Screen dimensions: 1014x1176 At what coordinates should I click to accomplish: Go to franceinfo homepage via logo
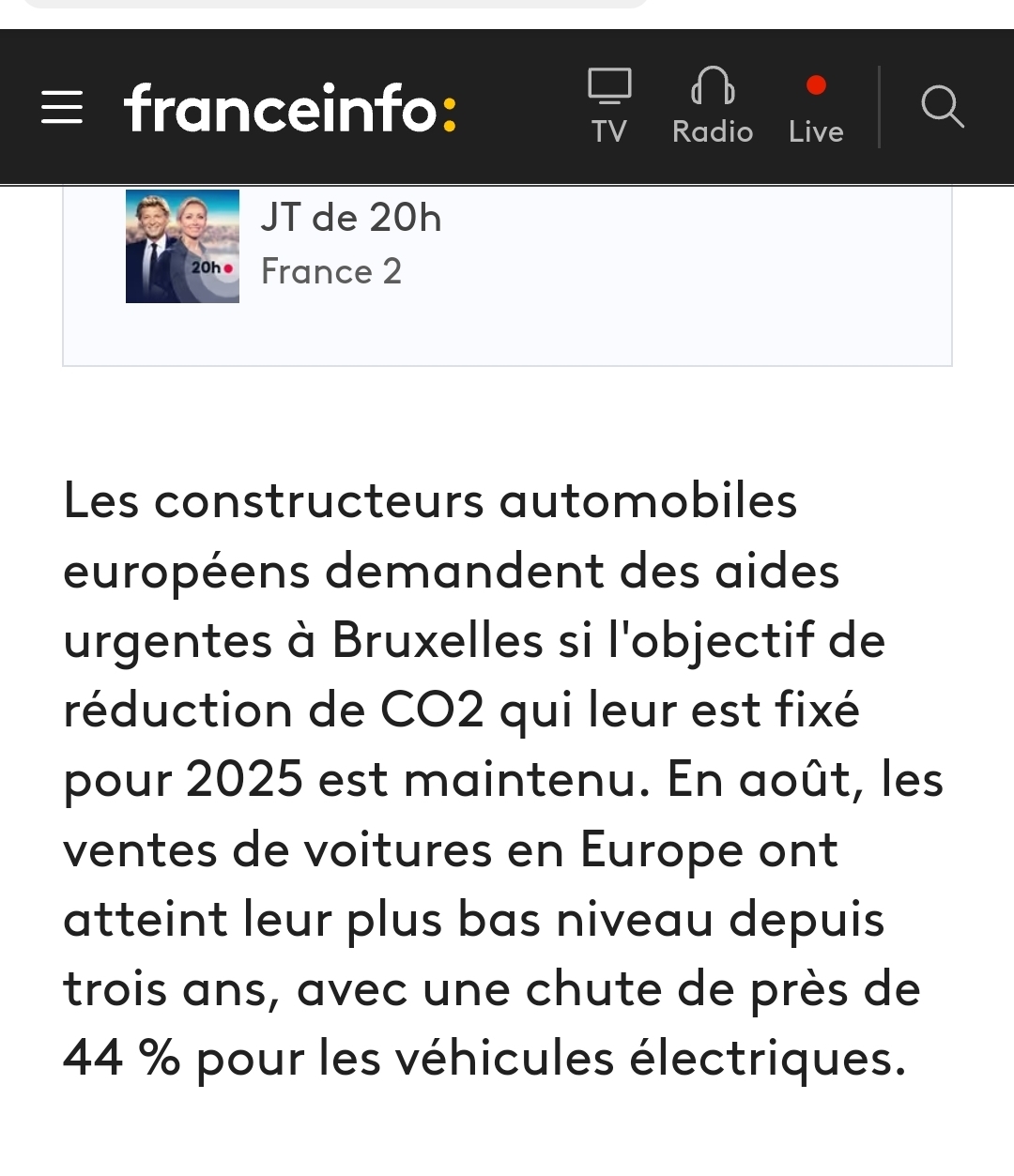pos(290,109)
